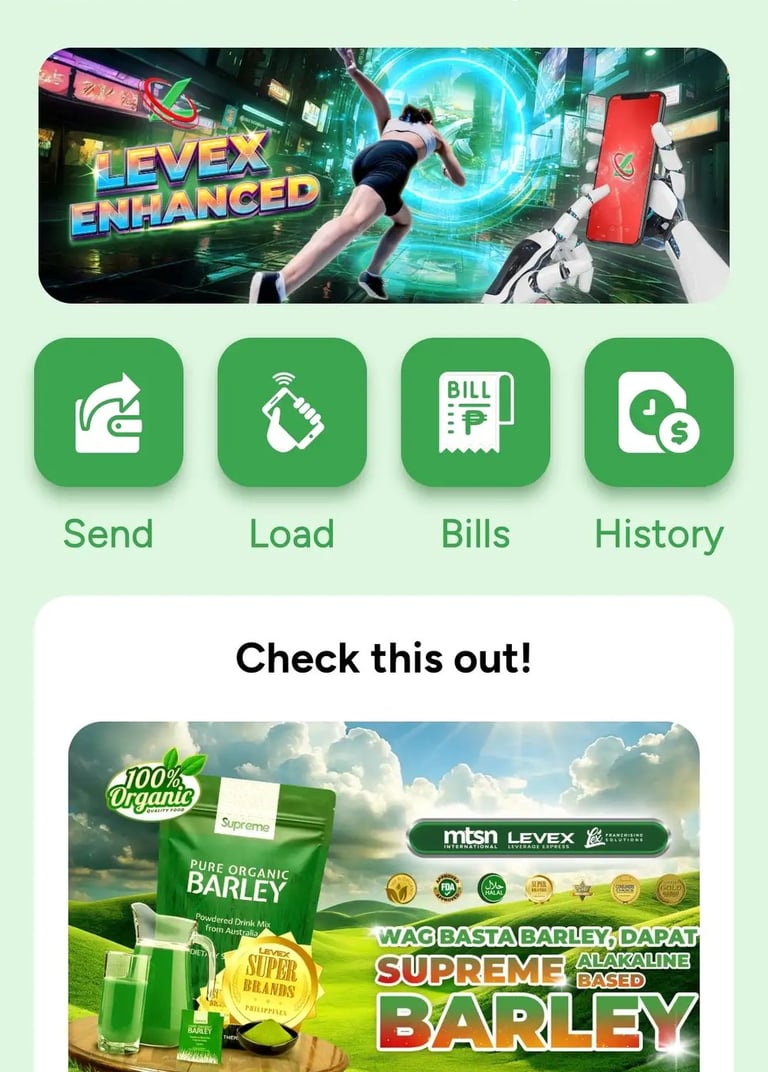Tap the Send money button
The width and height of the screenshot is (768, 1072).
tap(109, 412)
